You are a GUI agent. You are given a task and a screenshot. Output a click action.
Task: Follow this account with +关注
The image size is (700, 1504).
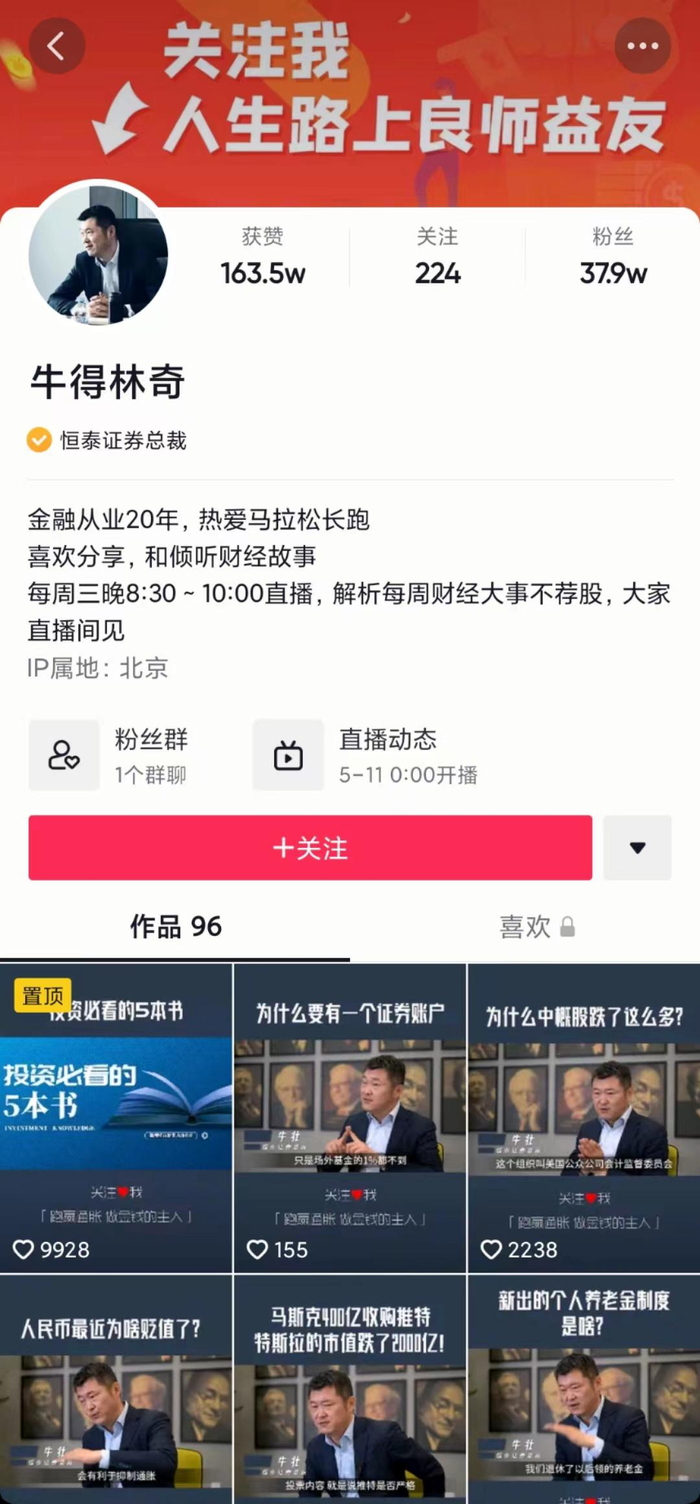(x=310, y=848)
